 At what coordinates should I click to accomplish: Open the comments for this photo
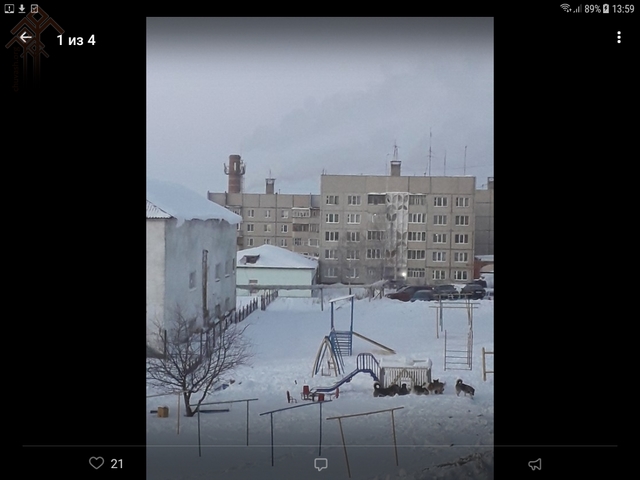(x=320, y=464)
